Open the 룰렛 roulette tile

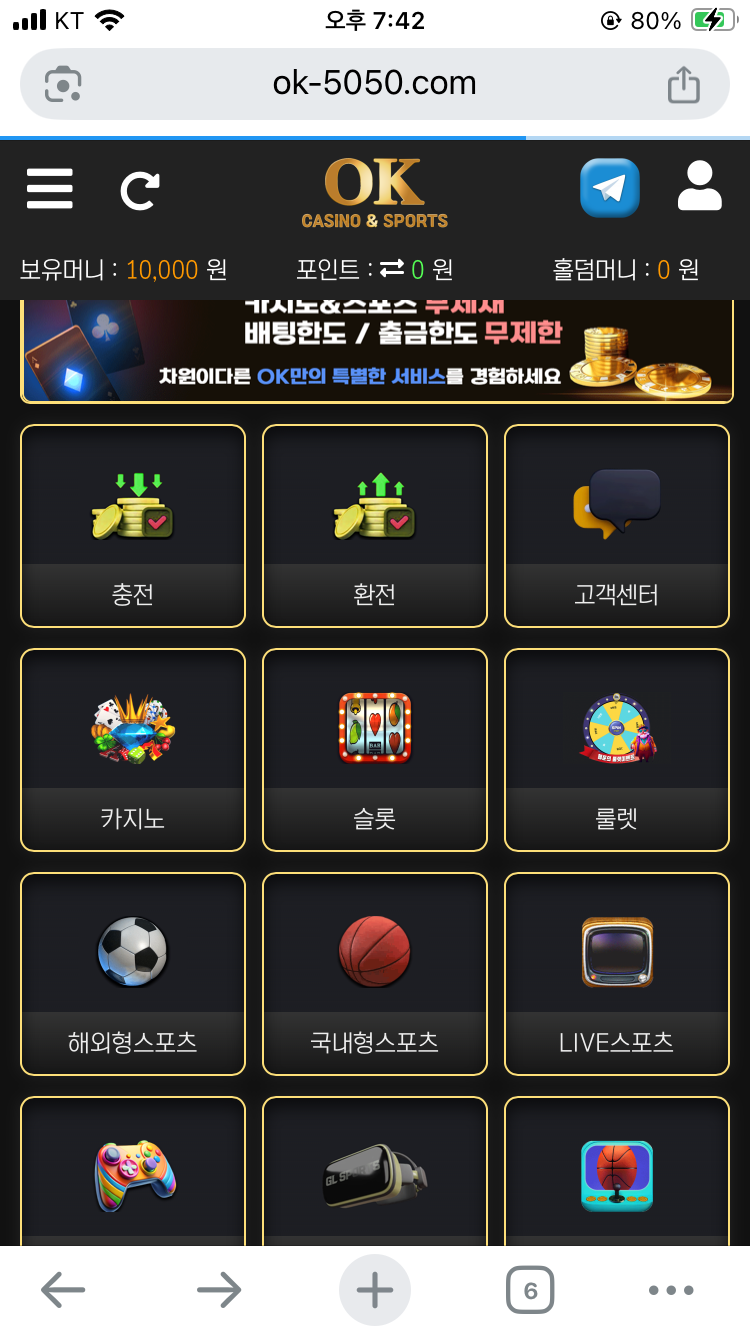[617, 750]
